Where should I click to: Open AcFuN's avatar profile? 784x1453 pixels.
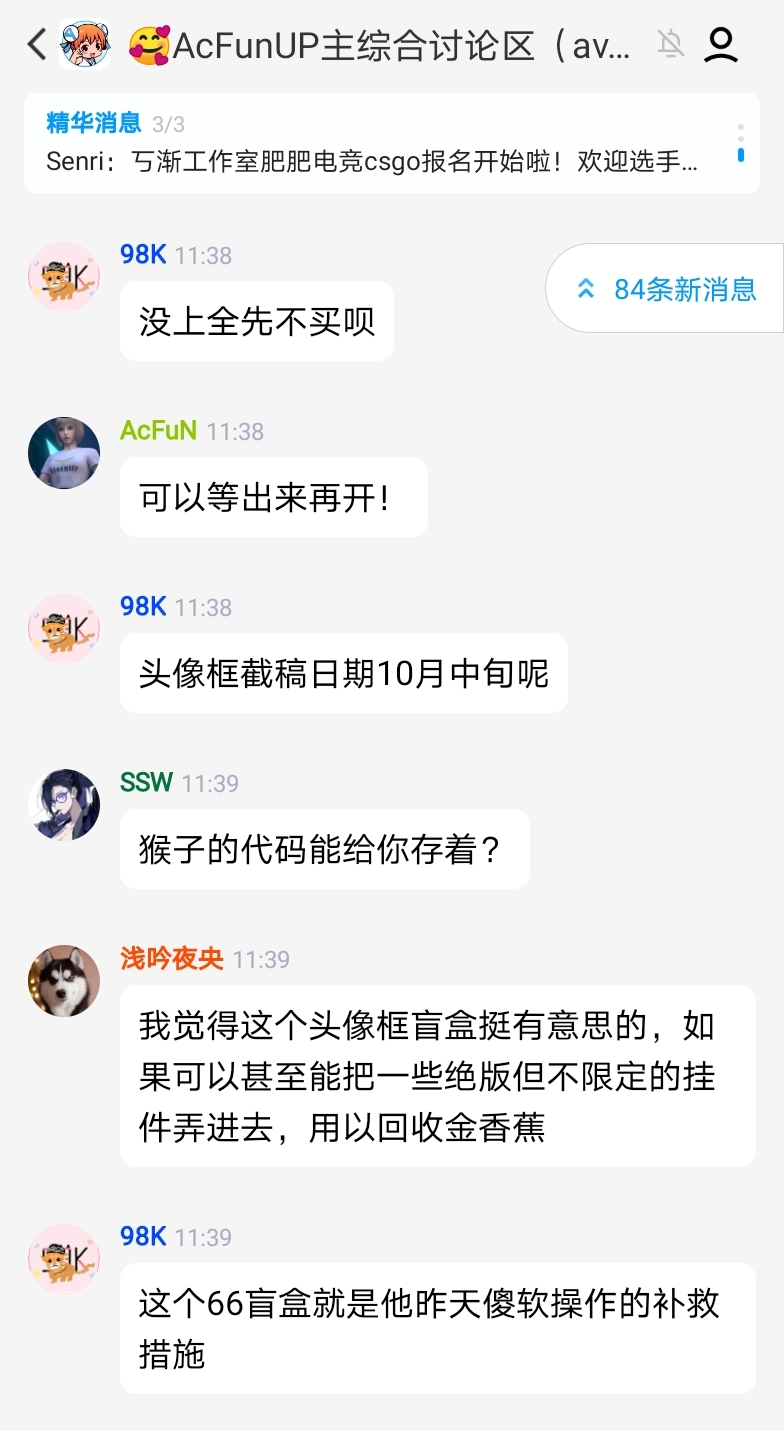coord(64,453)
